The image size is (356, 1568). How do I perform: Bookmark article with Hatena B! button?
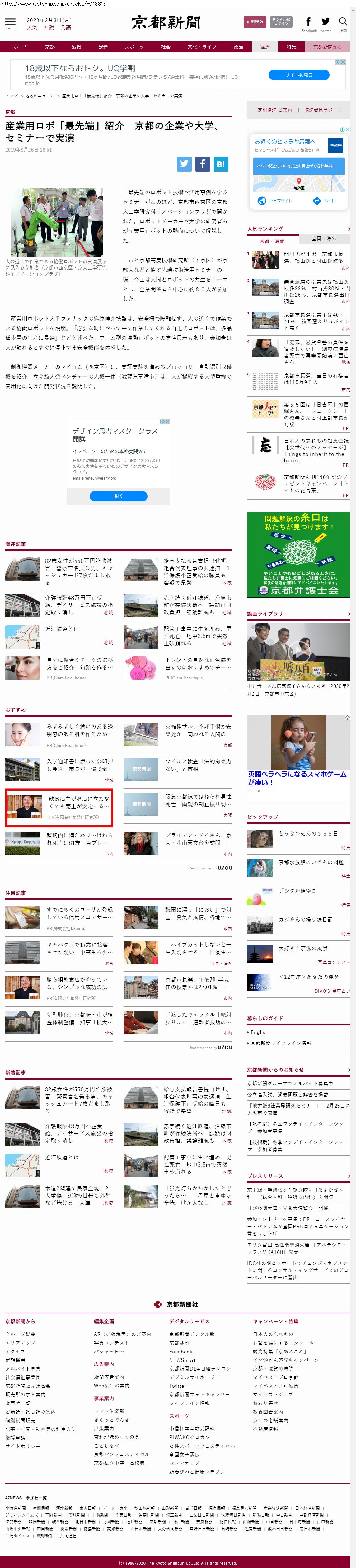pos(220,163)
